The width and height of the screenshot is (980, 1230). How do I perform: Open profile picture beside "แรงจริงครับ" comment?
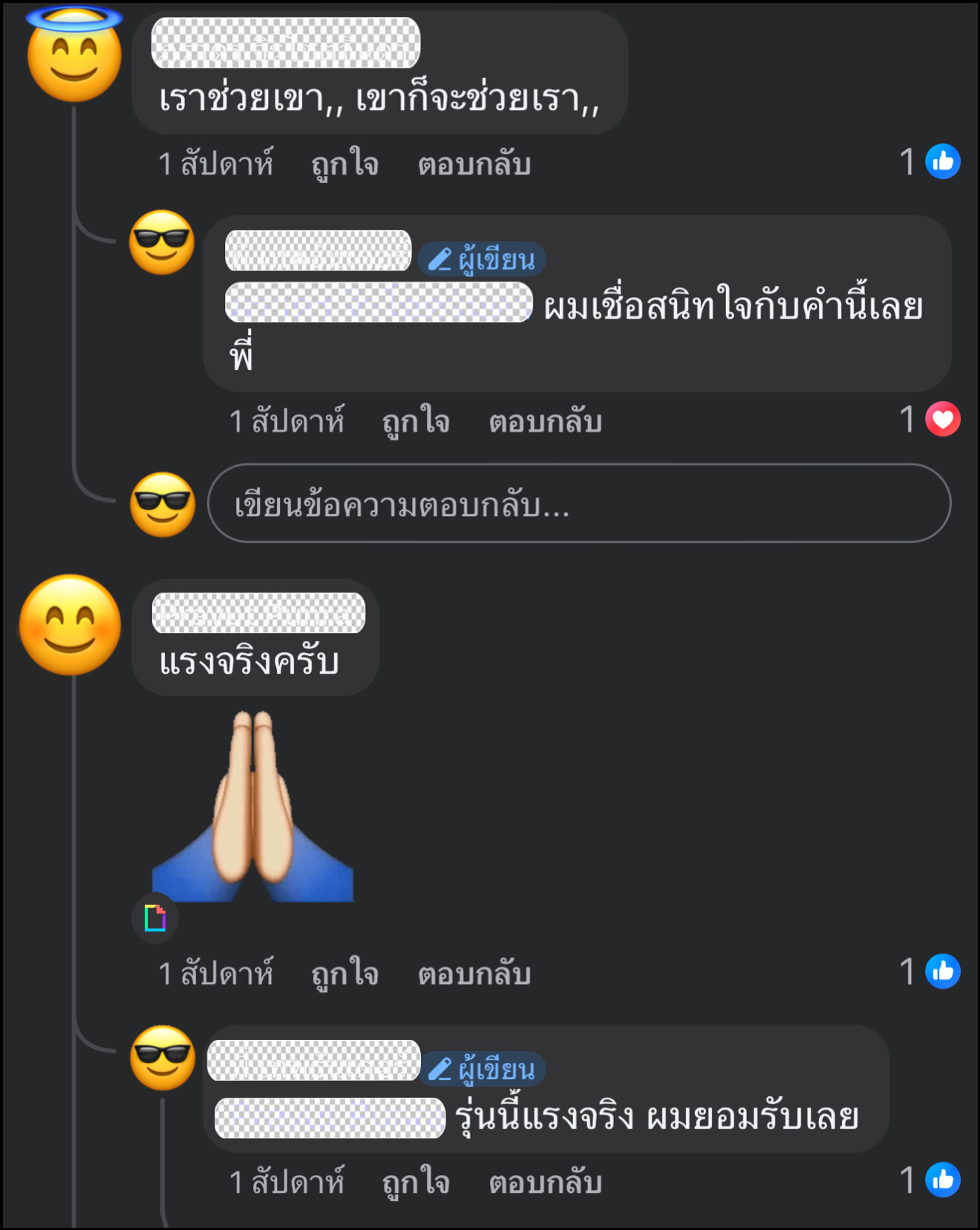(x=71, y=625)
